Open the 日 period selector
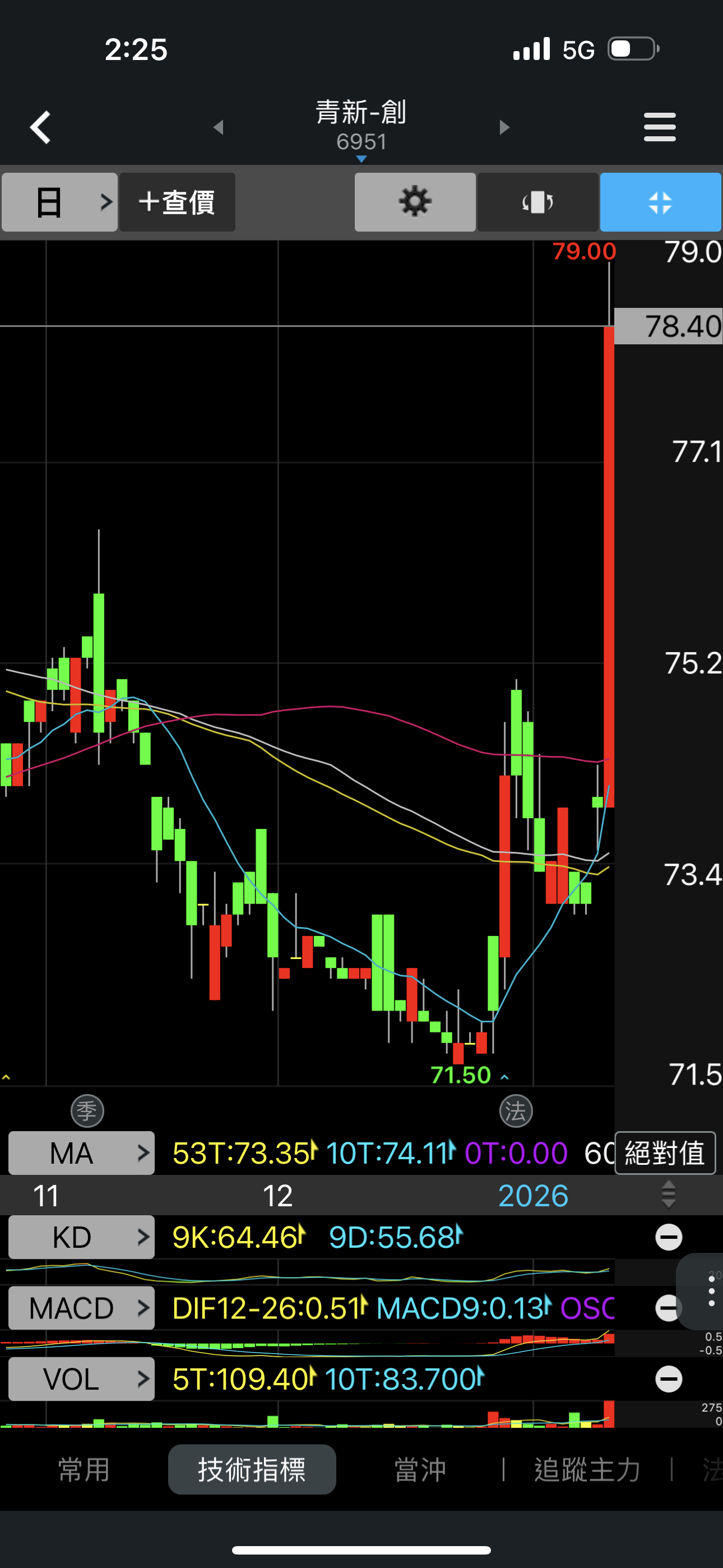This screenshot has height=1568, width=723. 59,202
